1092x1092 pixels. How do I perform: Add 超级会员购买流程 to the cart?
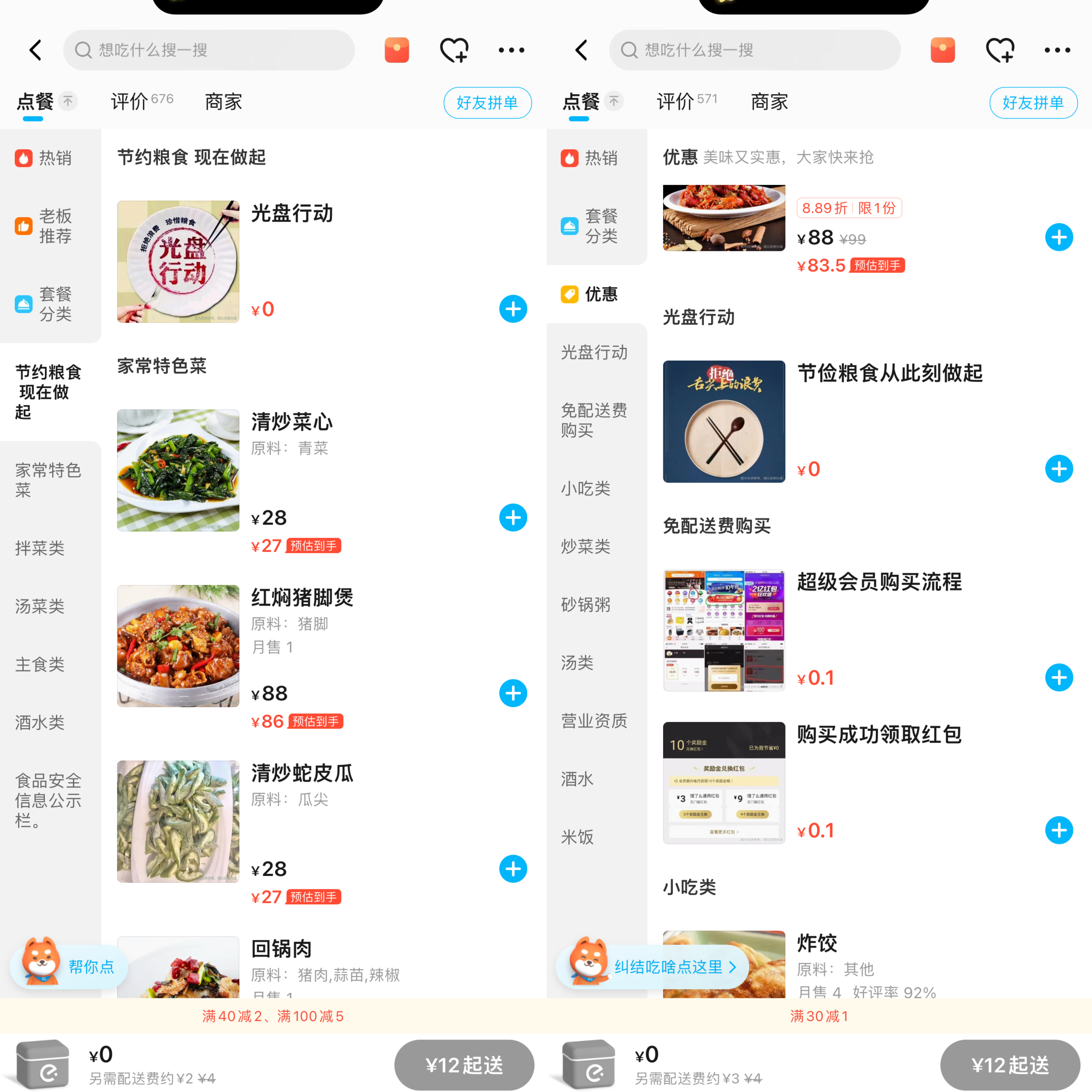click(x=1059, y=678)
